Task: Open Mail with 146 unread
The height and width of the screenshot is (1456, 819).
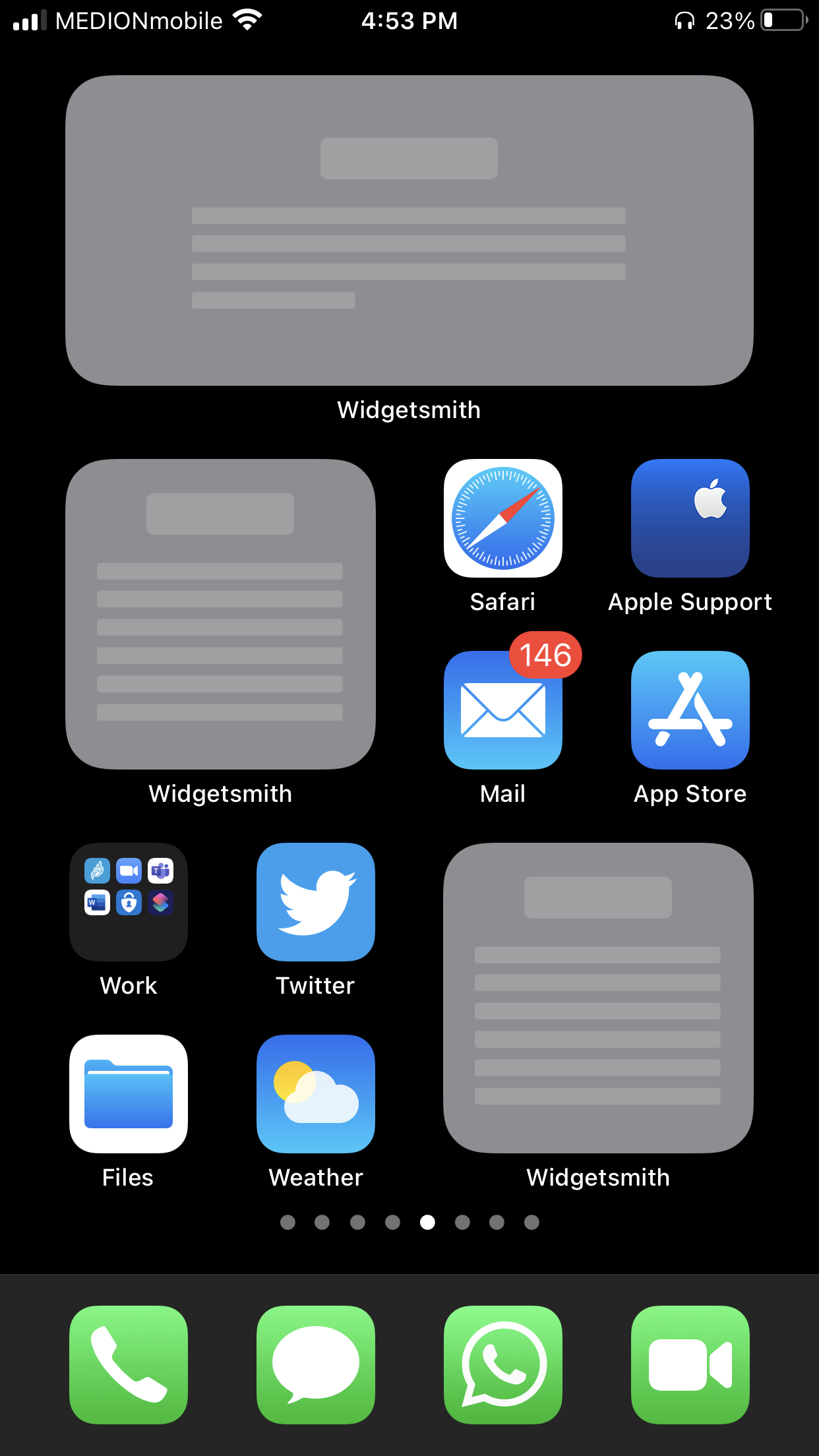Action: (503, 710)
